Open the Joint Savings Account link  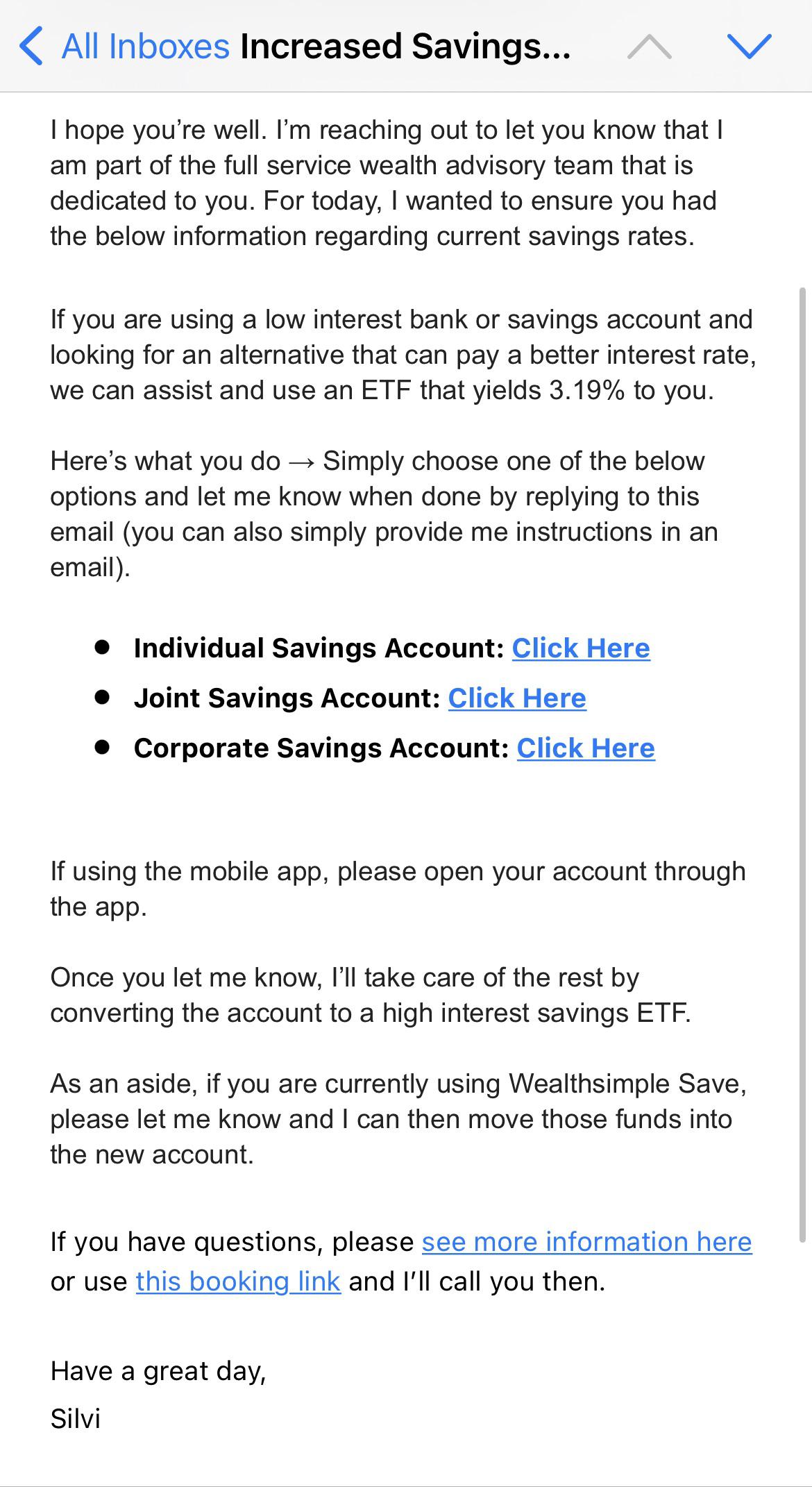517,698
